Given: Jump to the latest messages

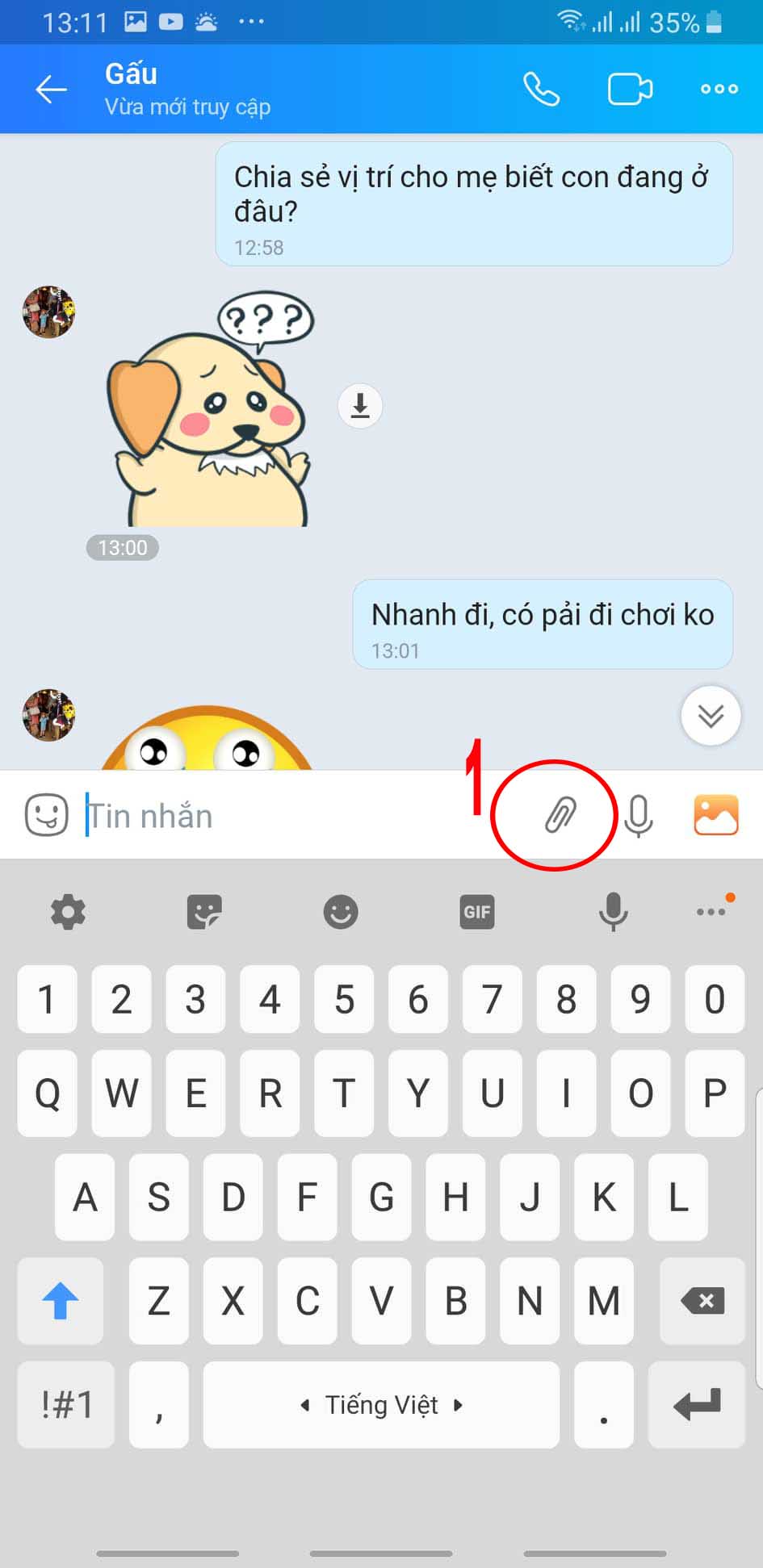Looking at the screenshot, I should pyautogui.click(x=711, y=716).
